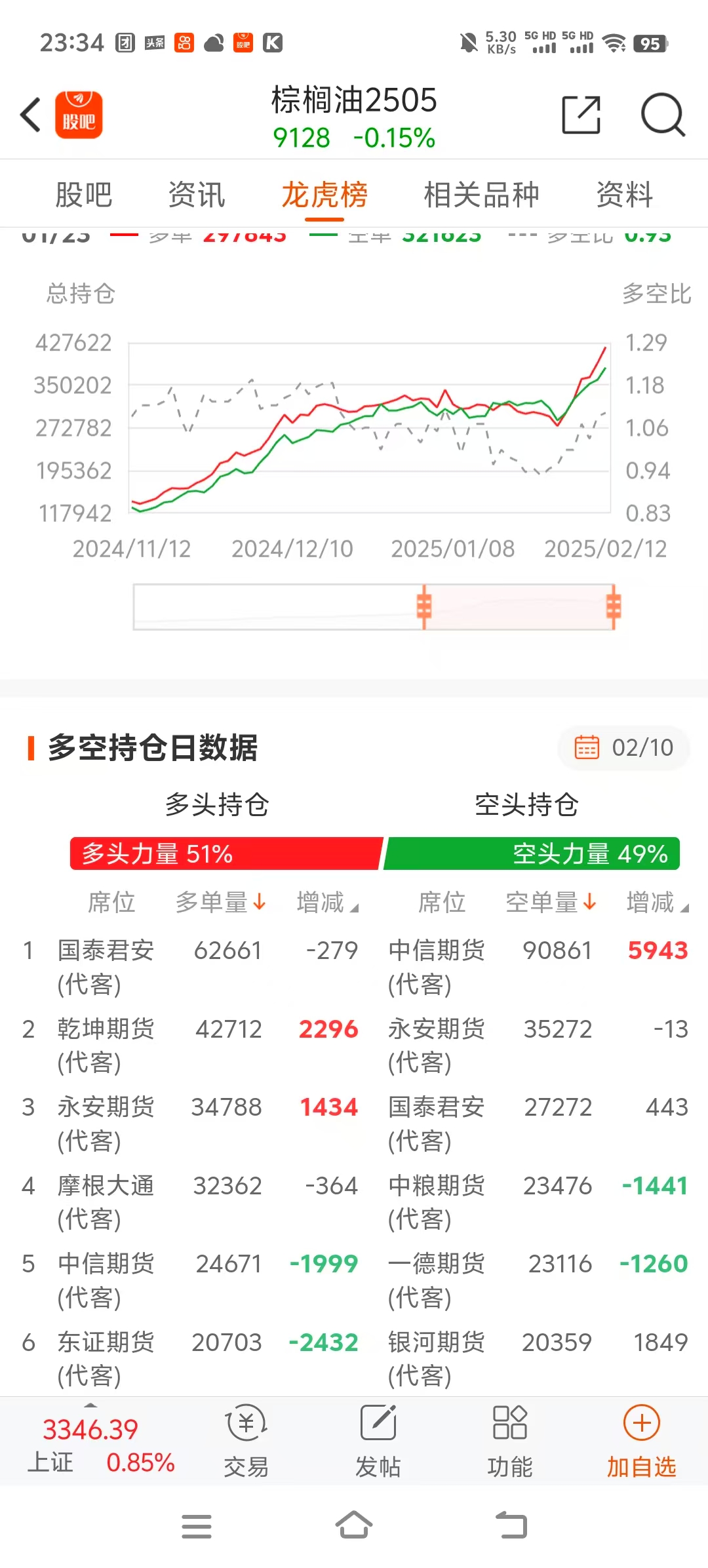Viewport: 708px width, 1568px height.
Task: Share this page via the export icon
Action: 581,115
